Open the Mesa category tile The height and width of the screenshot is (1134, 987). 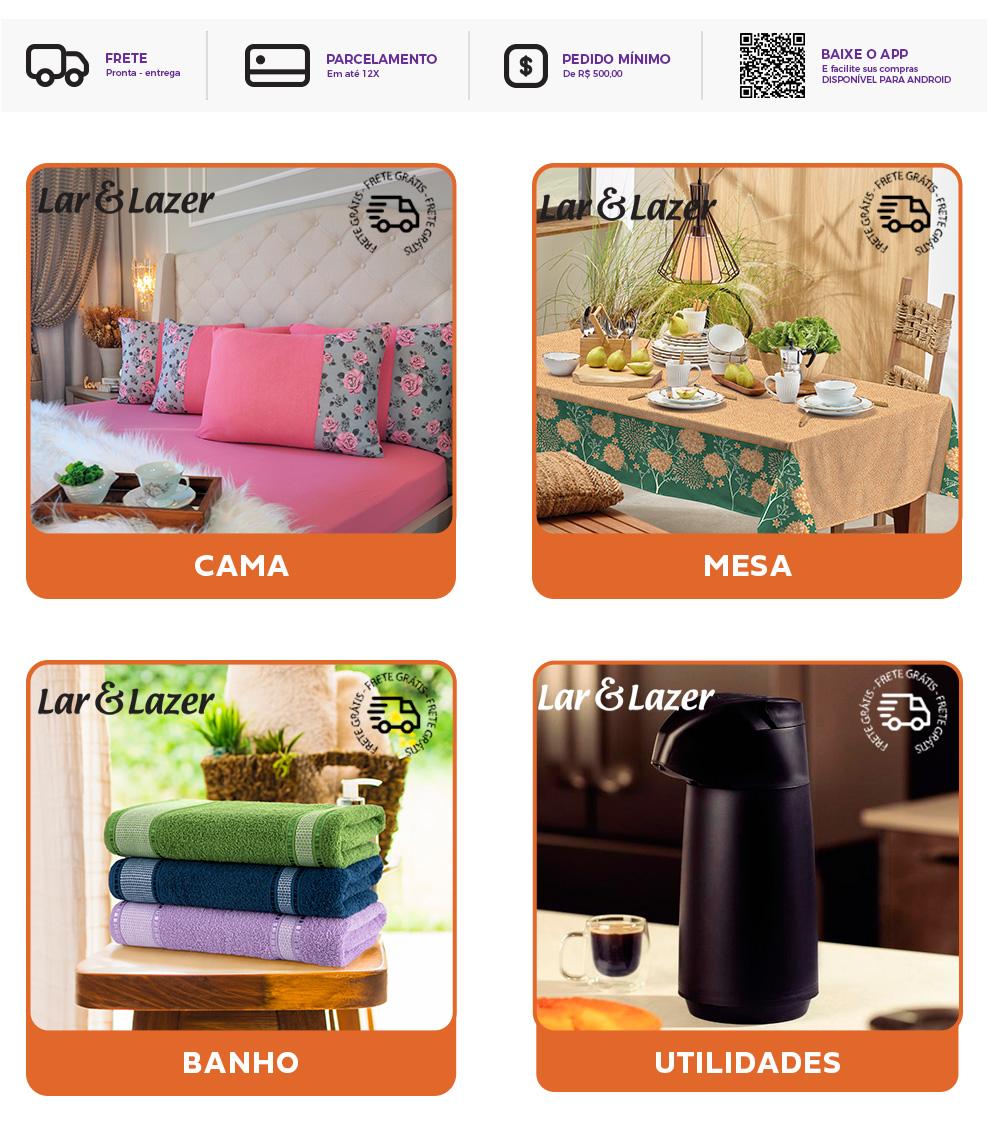747,381
